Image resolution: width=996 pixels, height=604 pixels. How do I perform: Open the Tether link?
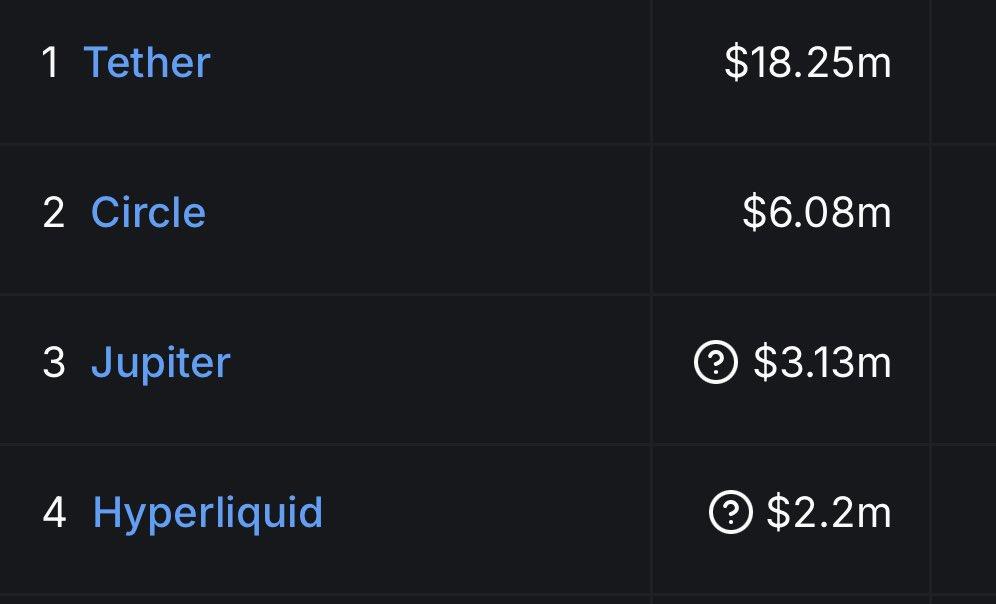147,63
